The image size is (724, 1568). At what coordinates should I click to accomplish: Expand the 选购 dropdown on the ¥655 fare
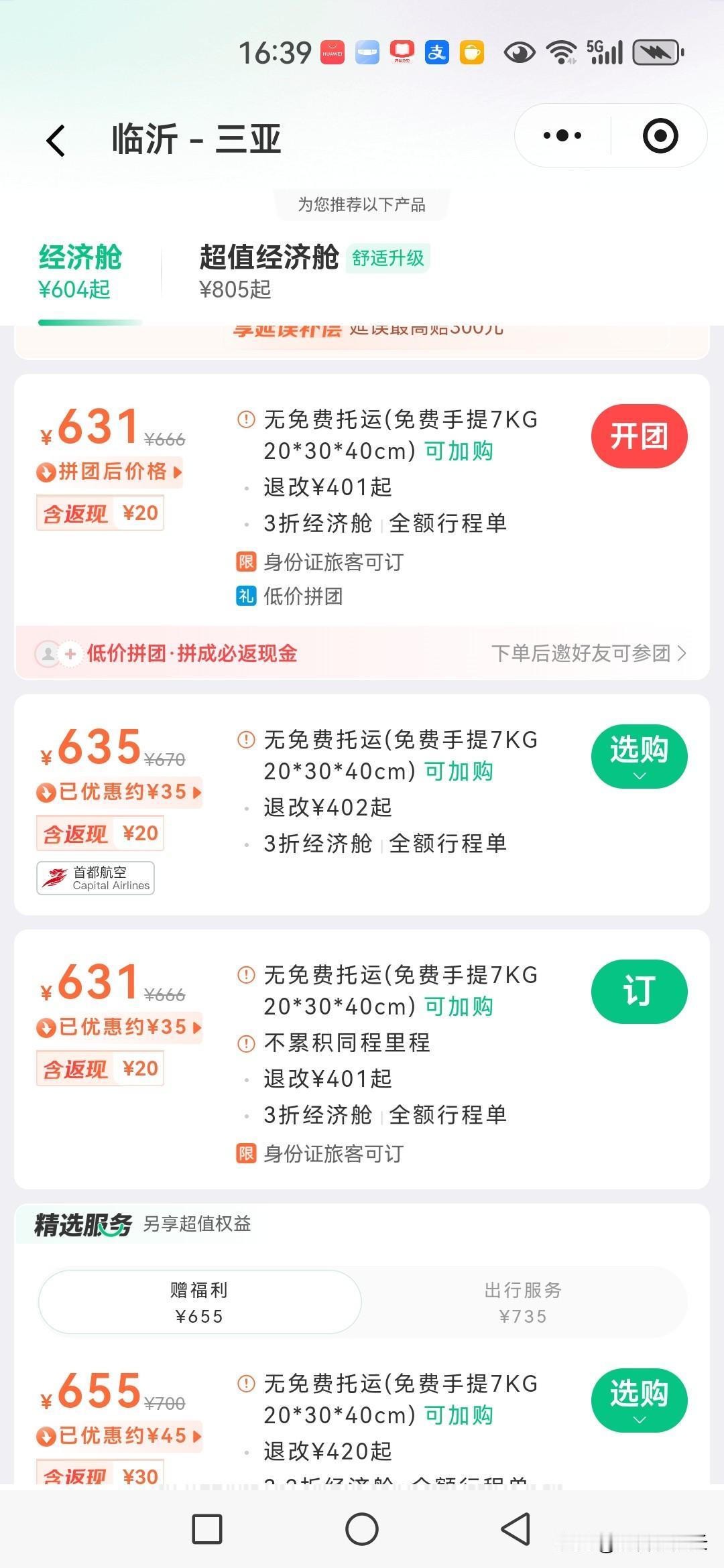pyautogui.click(x=639, y=1399)
